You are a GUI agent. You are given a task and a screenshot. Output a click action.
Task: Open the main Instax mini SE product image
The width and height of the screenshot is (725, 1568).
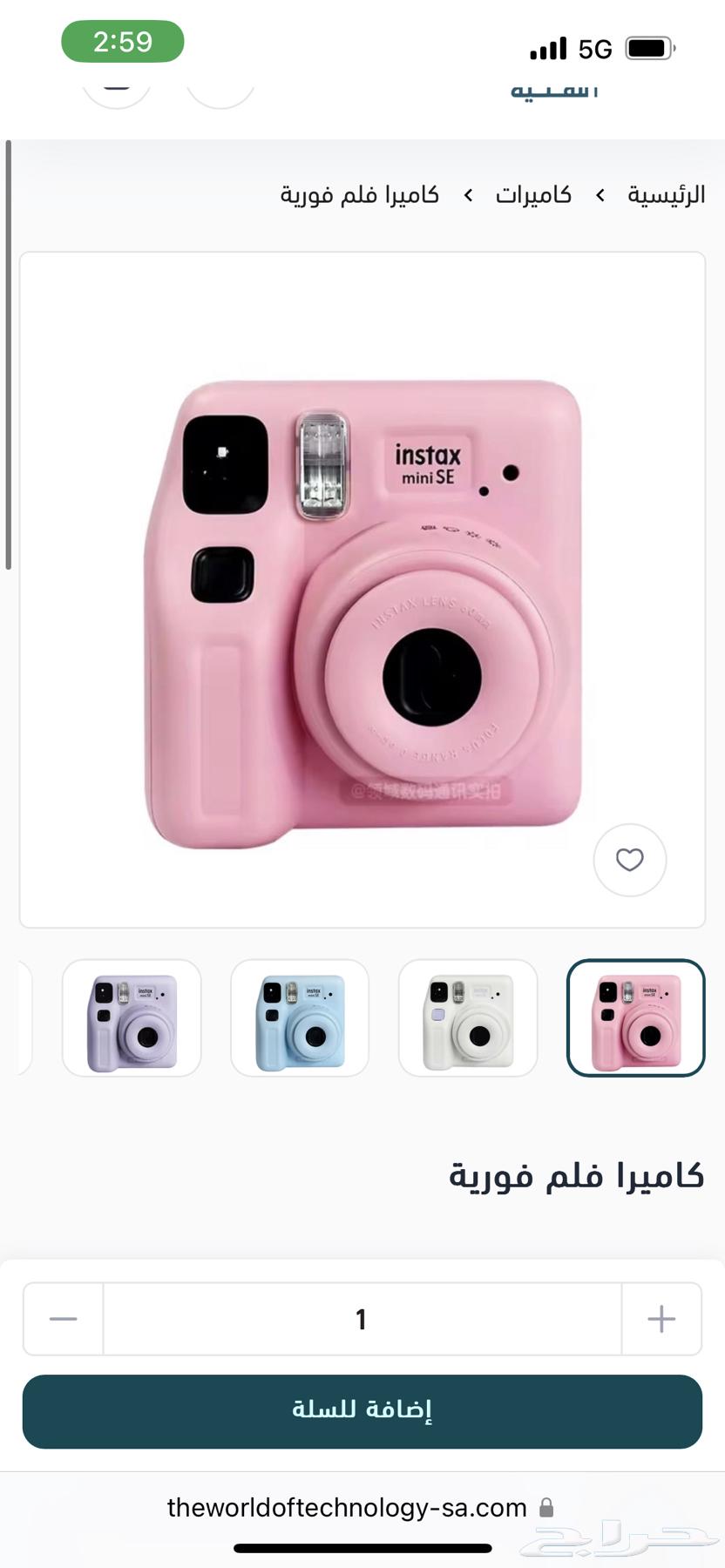point(362,610)
